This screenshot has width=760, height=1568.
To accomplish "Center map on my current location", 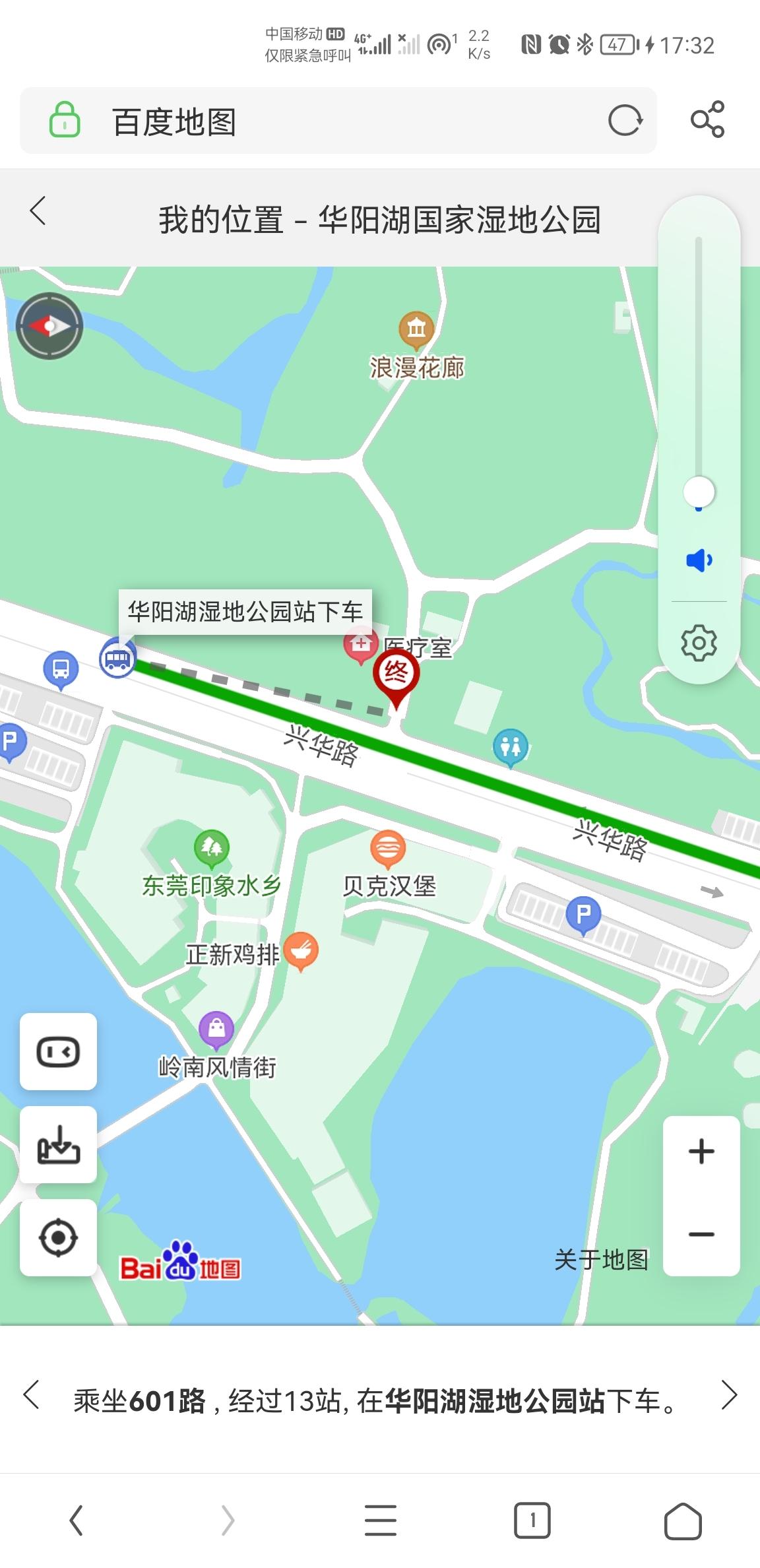I will click(x=58, y=1237).
